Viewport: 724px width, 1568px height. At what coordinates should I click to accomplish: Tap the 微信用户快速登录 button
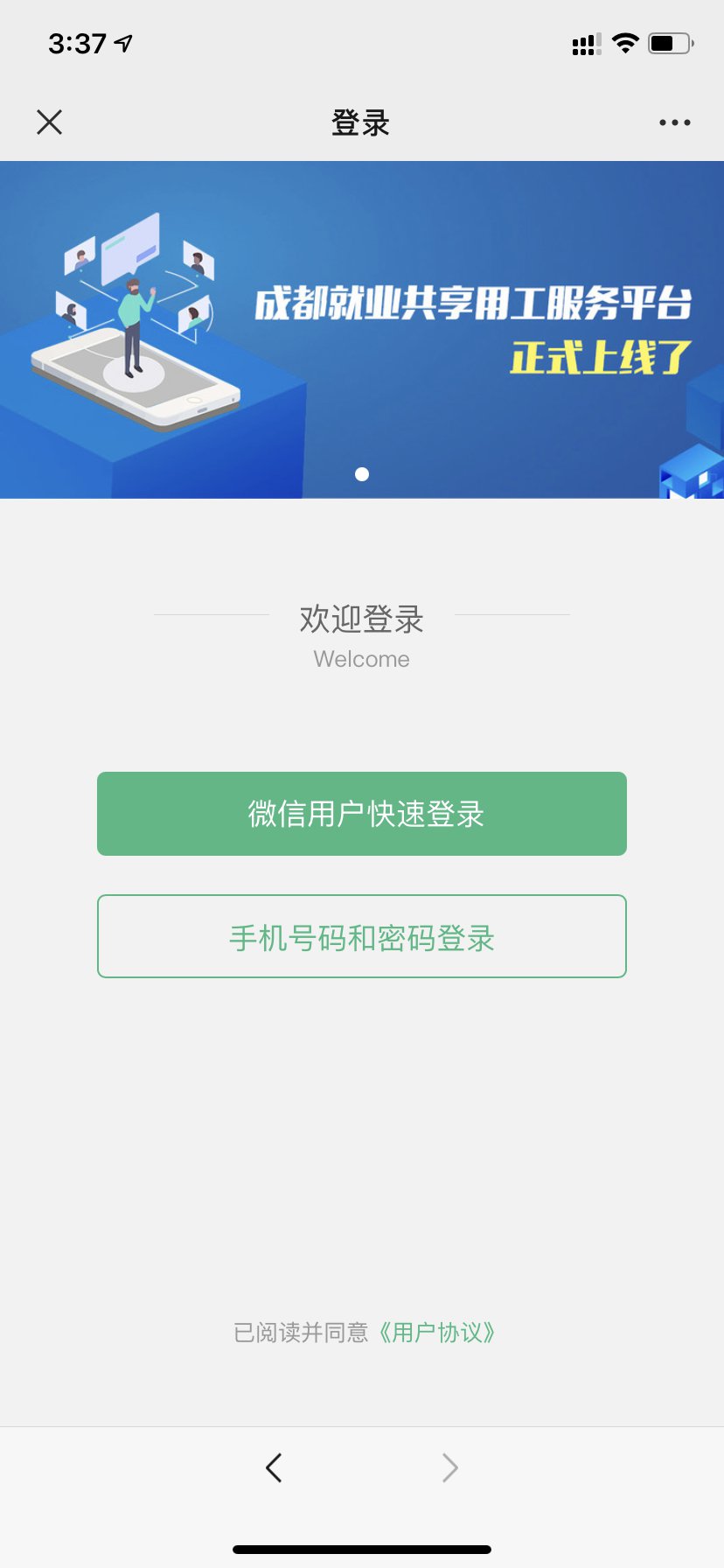[x=362, y=814]
